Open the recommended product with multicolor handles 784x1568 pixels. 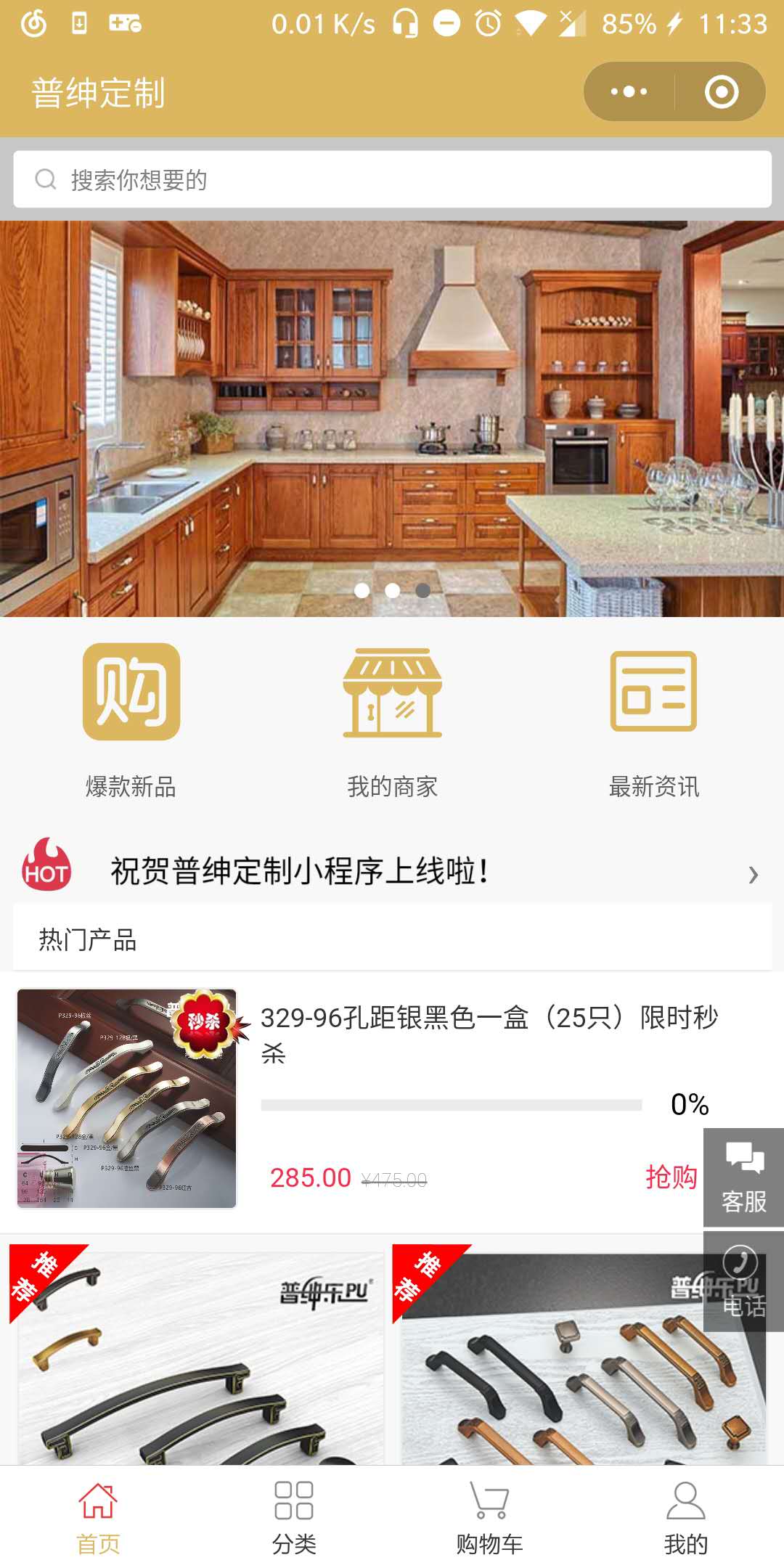(552, 1379)
